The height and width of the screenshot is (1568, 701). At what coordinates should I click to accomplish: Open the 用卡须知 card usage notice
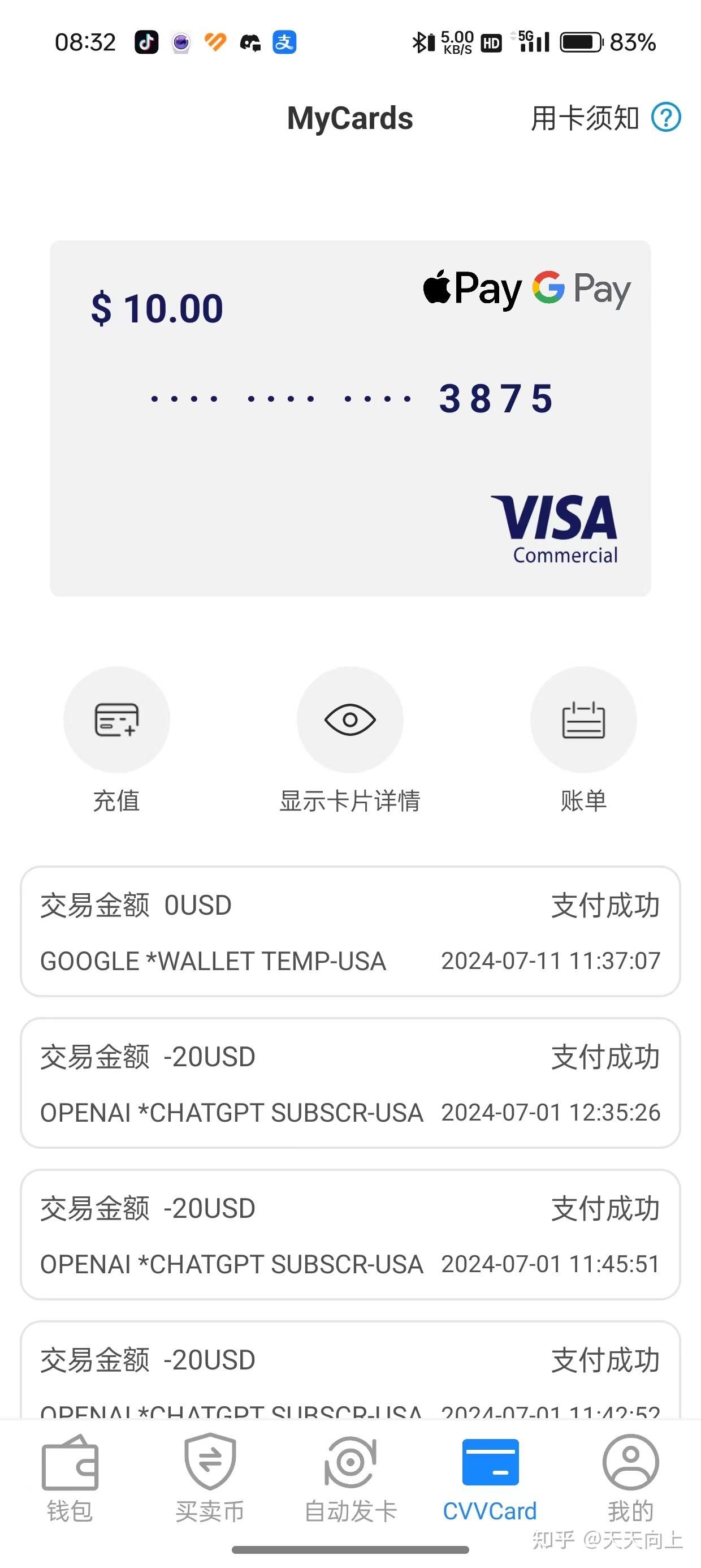click(583, 118)
